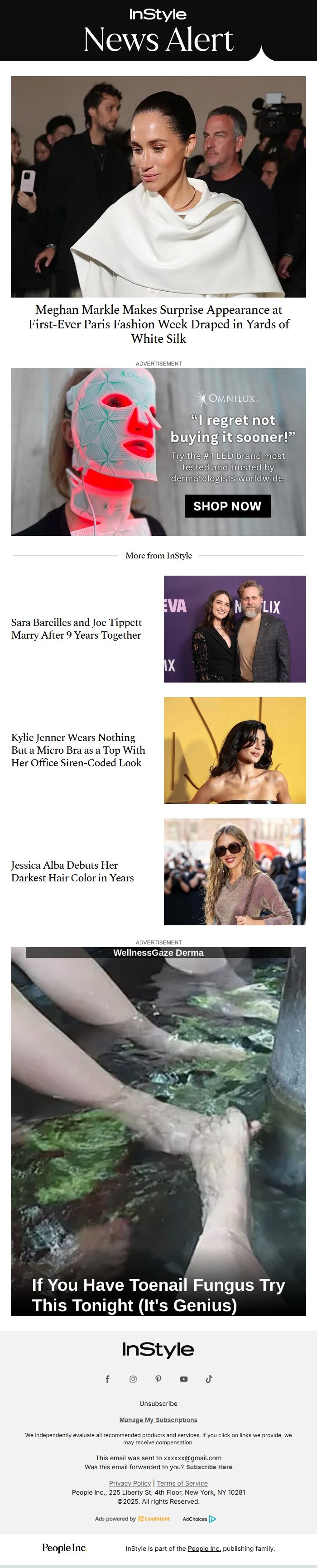This screenshot has width=317, height=1568.
Task: Open Sara Bareilles and Joe Tippett story
Action: coord(76,629)
